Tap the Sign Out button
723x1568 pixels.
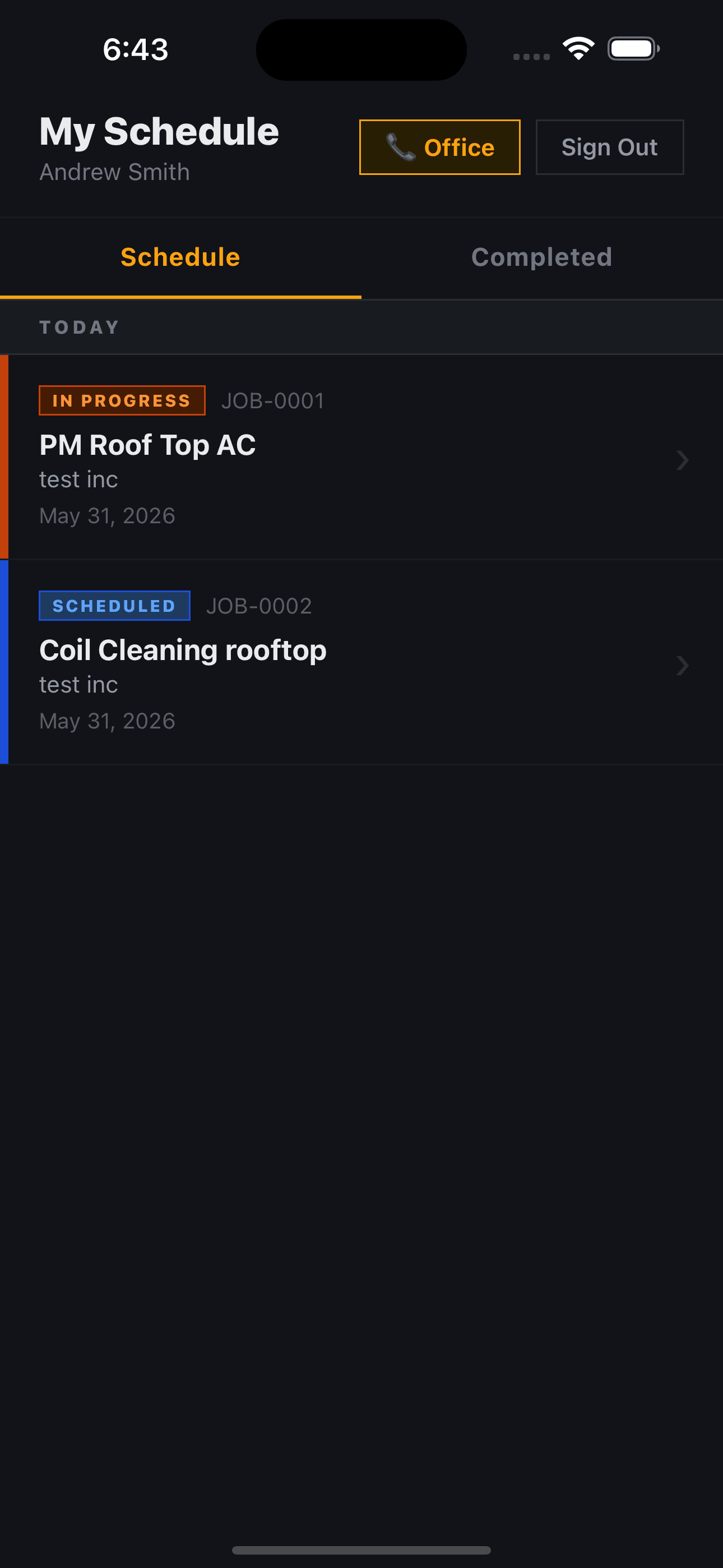[x=609, y=147]
